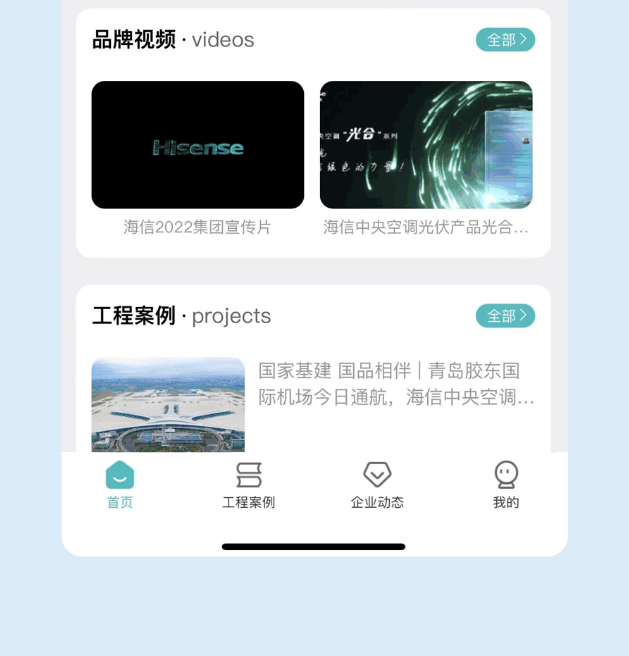Switch to the 工程案例 tab

[248, 485]
